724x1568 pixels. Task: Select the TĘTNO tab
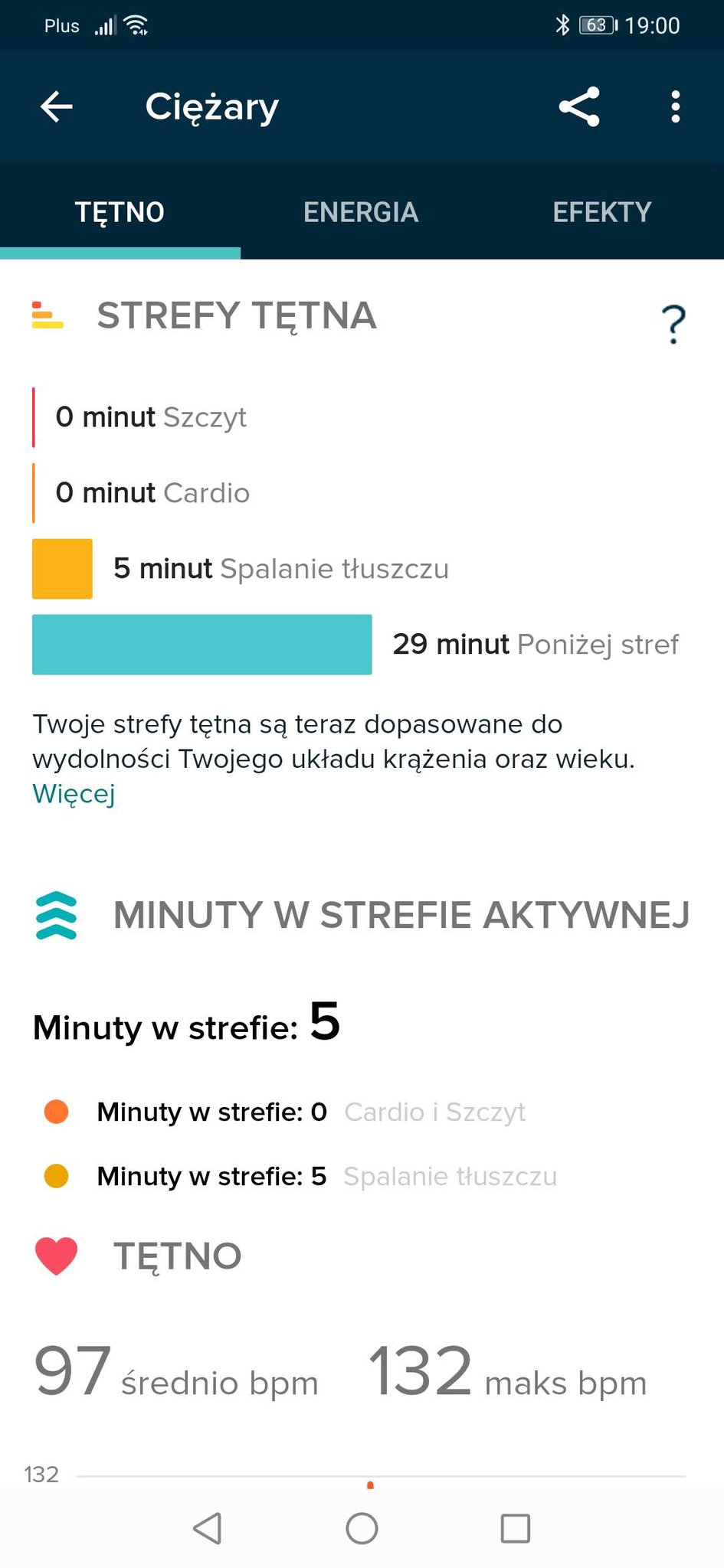(120, 212)
